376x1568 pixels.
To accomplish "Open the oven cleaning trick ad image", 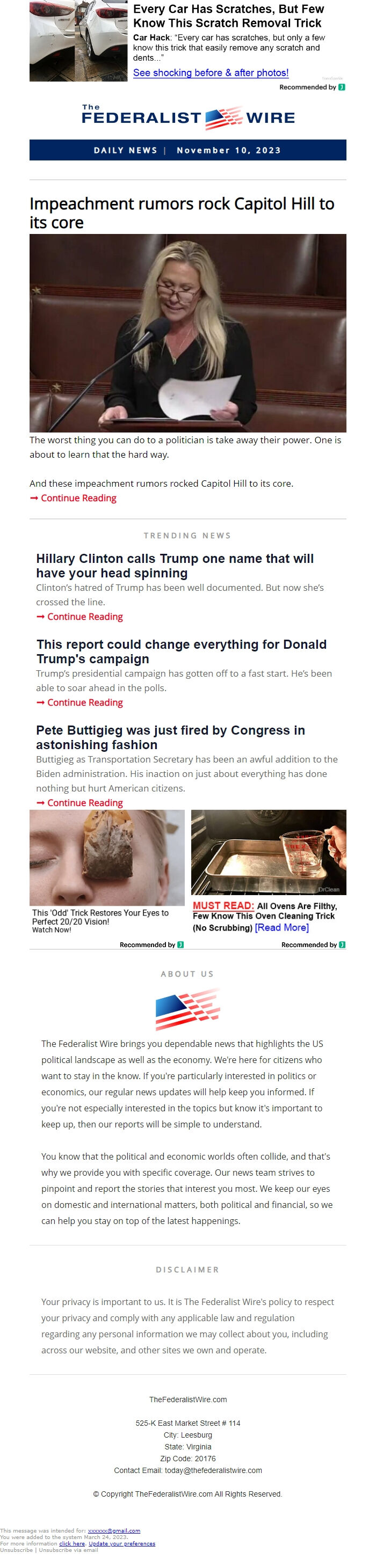I will [x=268, y=852].
